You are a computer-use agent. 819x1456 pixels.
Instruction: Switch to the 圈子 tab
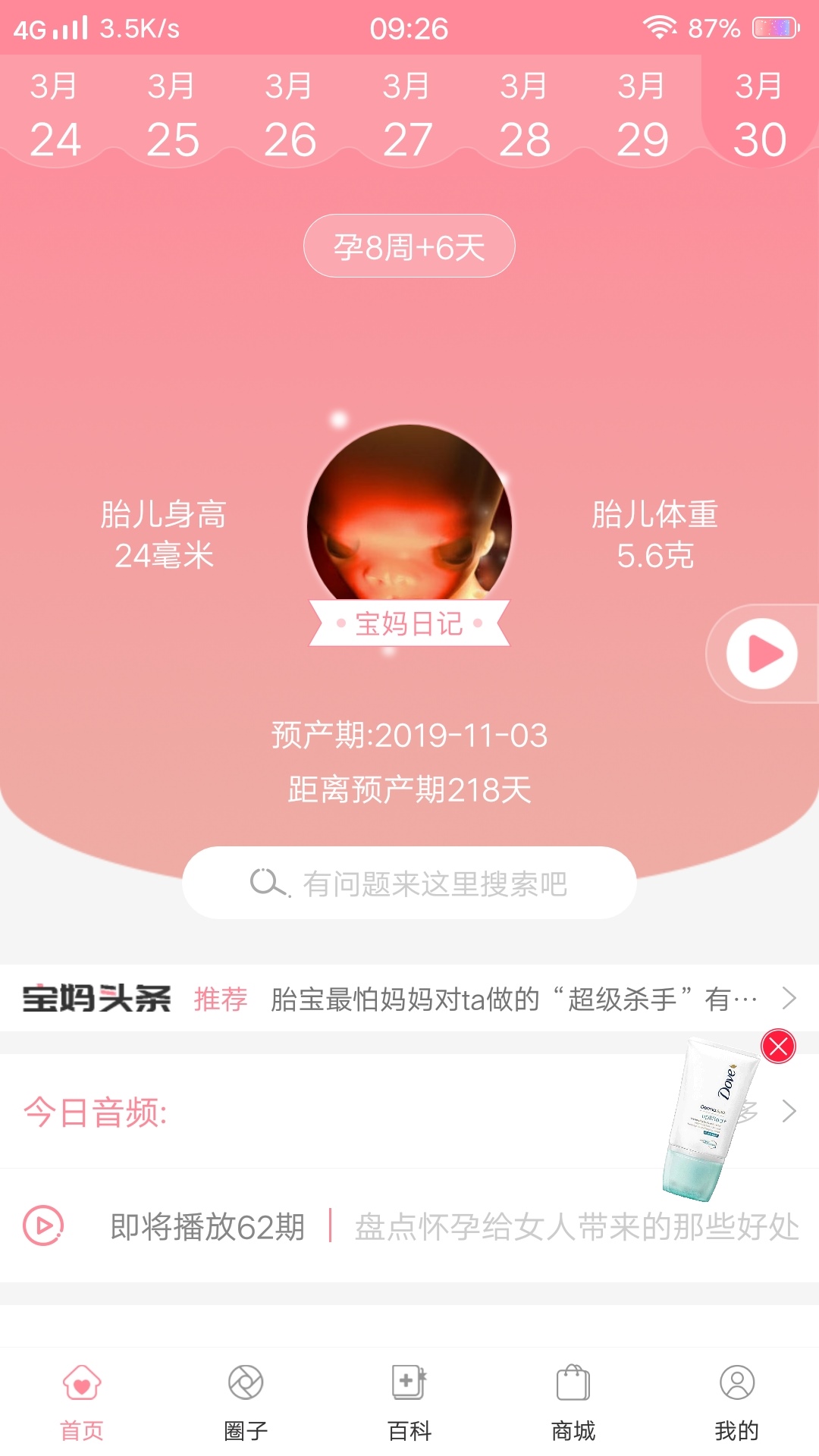[246, 1401]
